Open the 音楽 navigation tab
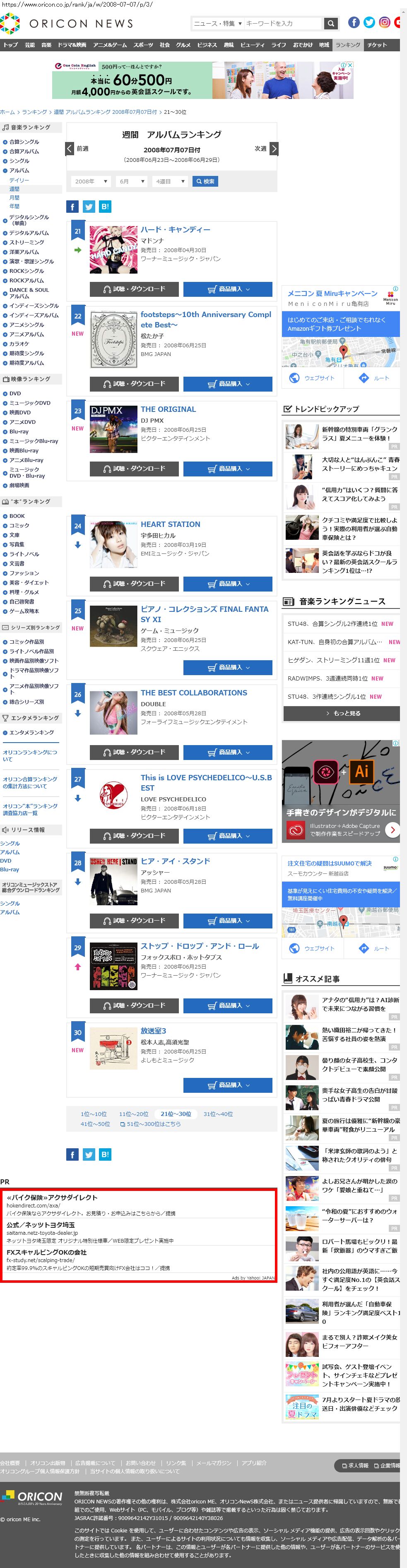The height and width of the screenshot is (1568, 407). 46,45
